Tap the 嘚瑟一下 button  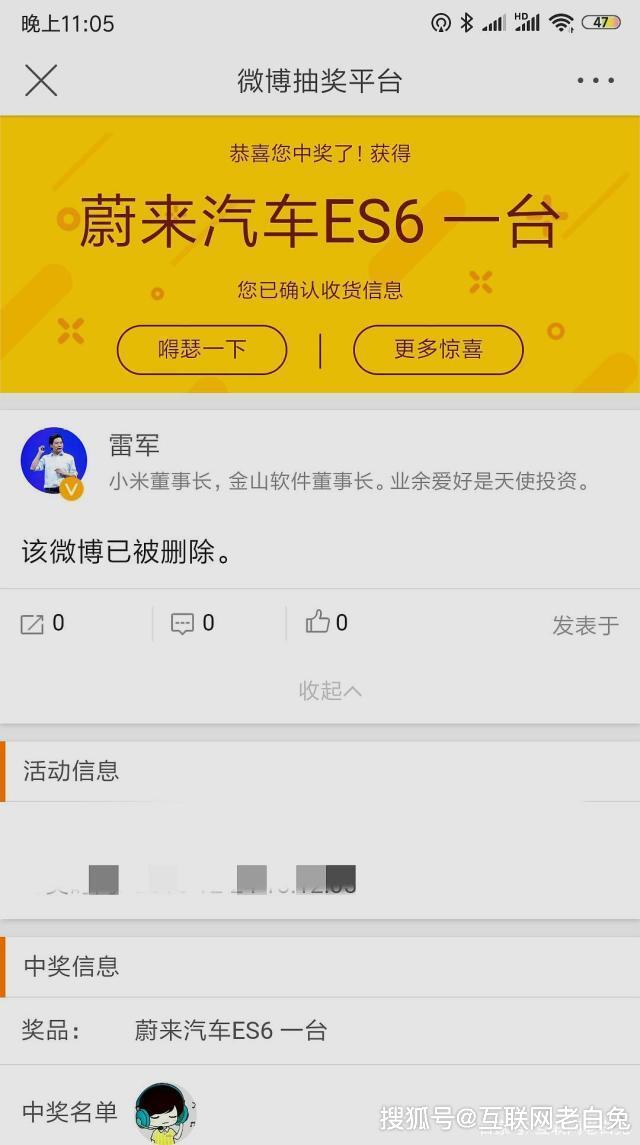(202, 350)
